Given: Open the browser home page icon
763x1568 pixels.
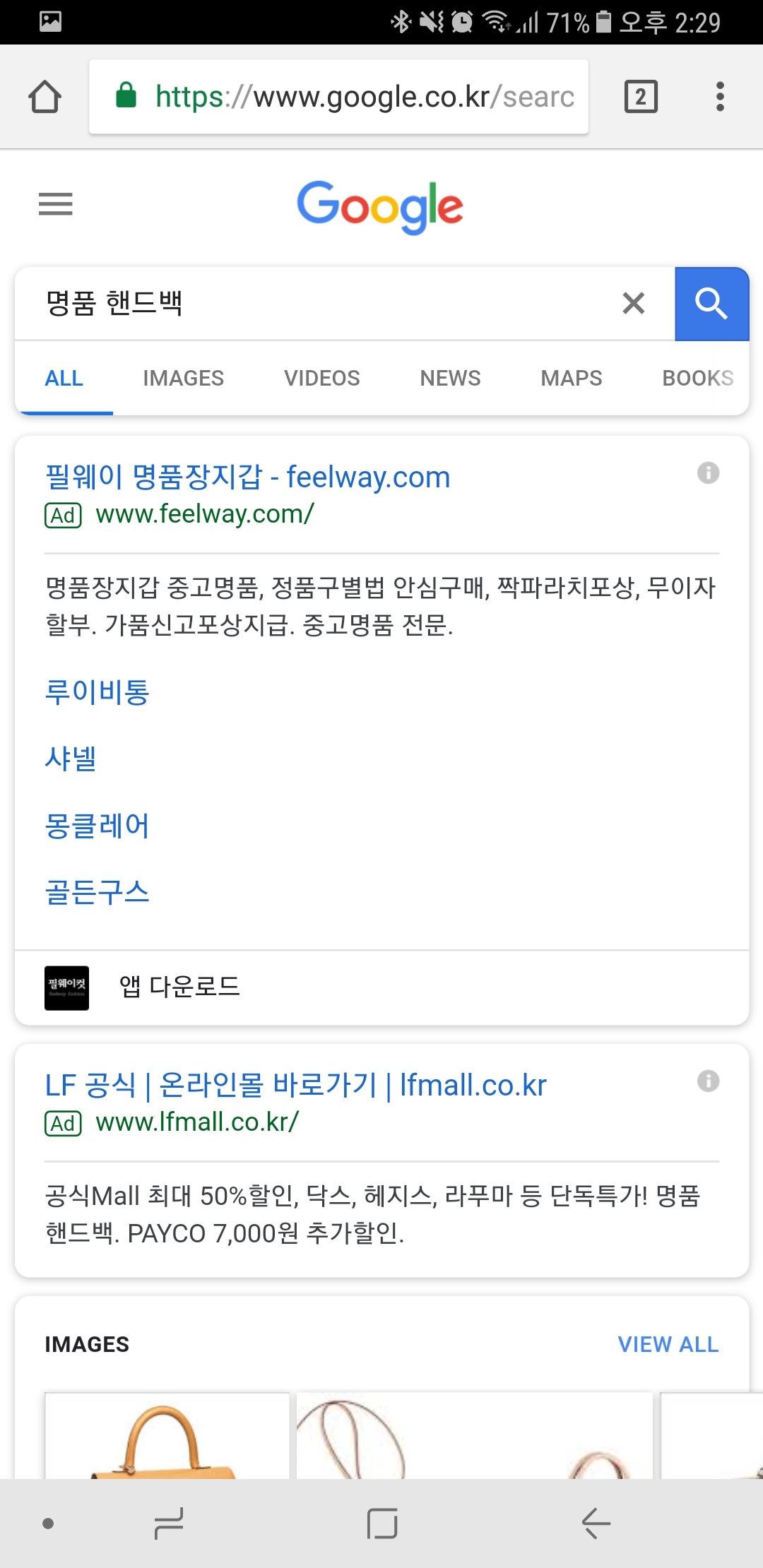Looking at the screenshot, I should point(45,97).
